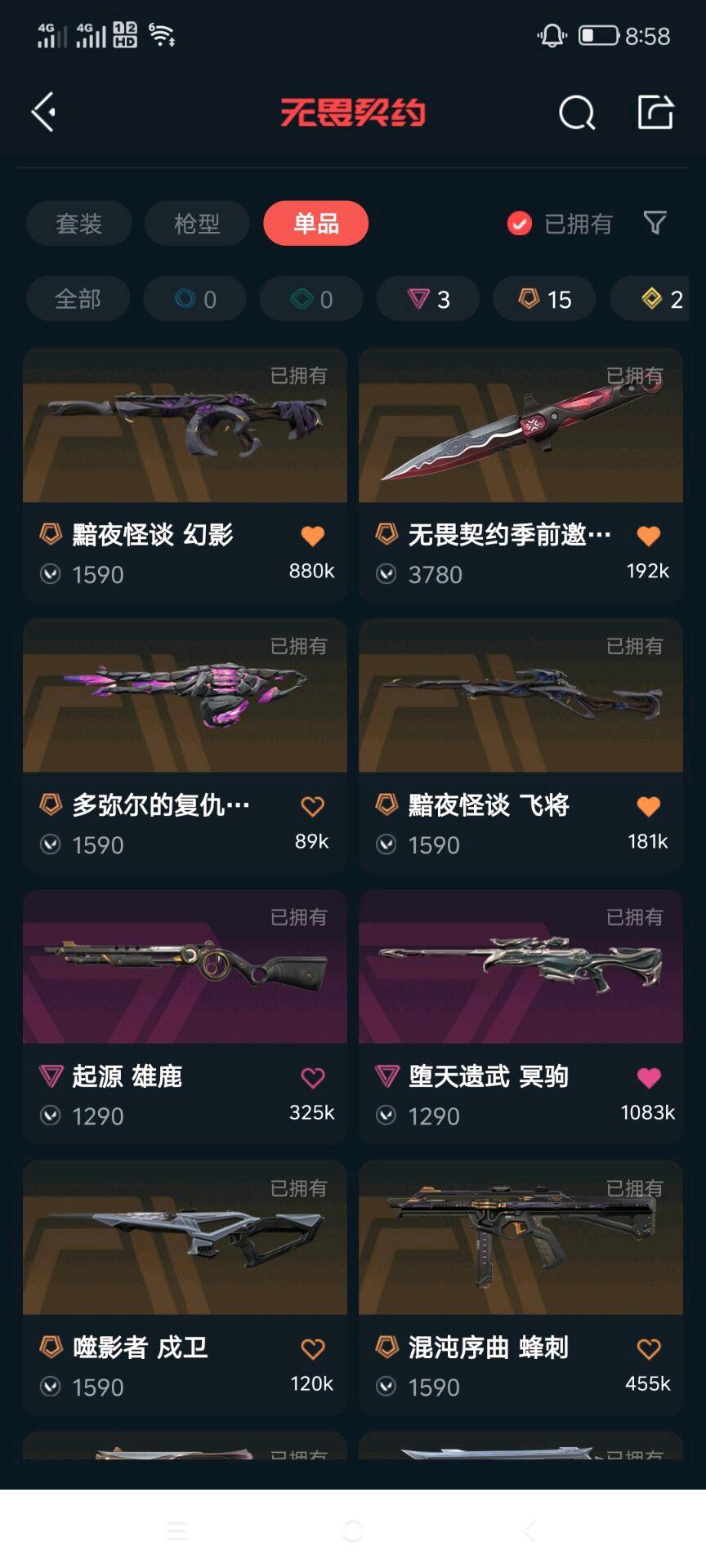The image size is (706, 1568).
Task: Like the 混沌序曲 蜂刺 skin
Action: (648, 1349)
